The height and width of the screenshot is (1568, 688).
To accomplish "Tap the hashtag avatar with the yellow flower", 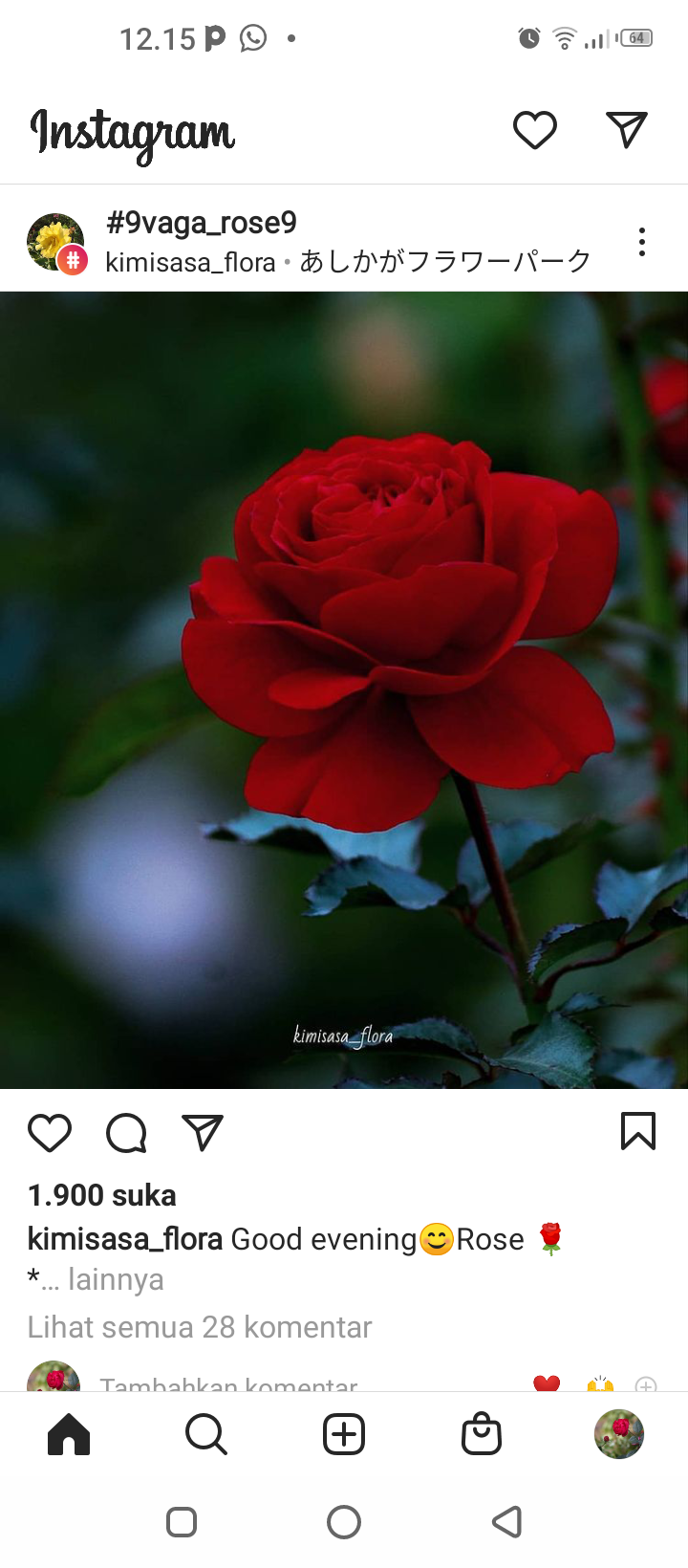I will point(55,243).
